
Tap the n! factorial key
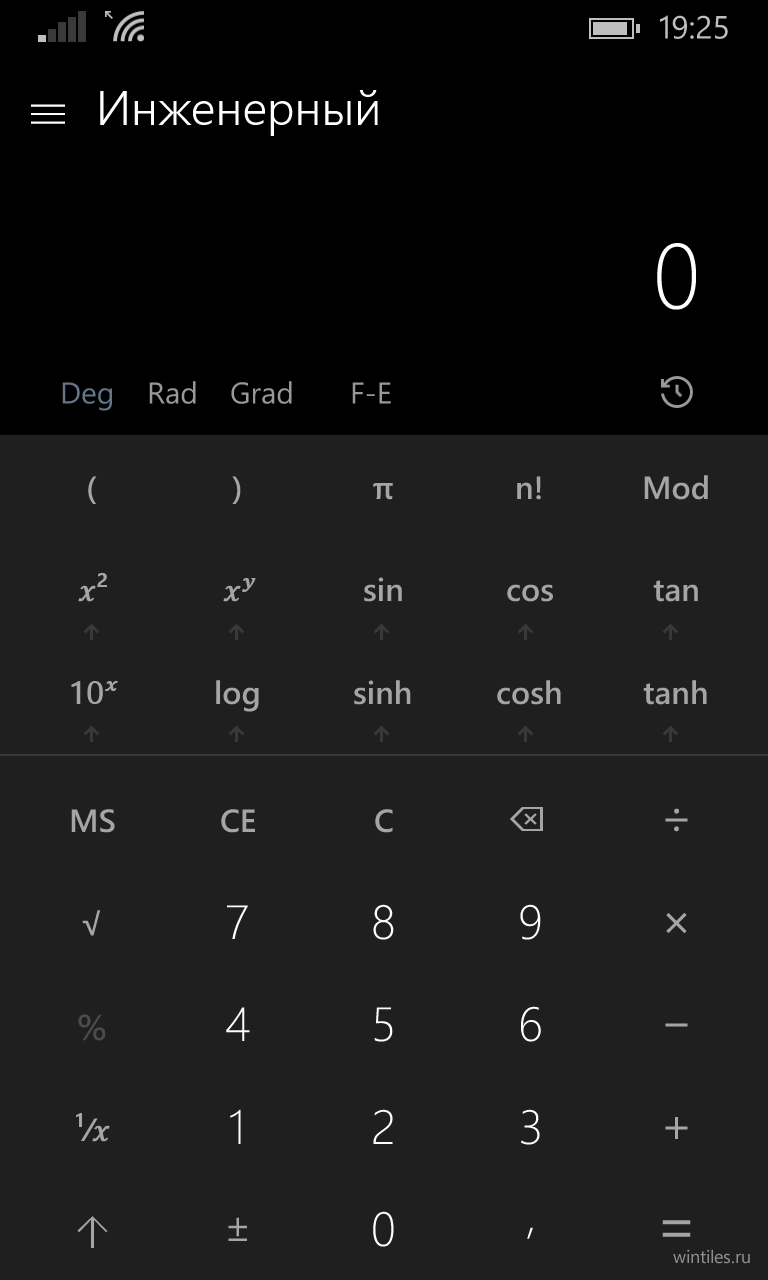(x=529, y=488)
